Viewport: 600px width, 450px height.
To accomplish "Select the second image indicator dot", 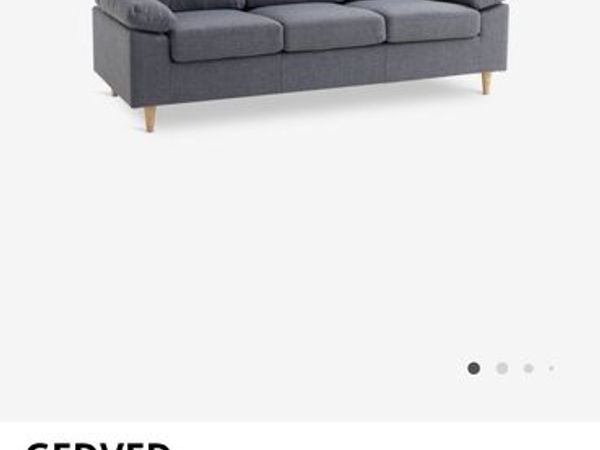I will (502, 368).
